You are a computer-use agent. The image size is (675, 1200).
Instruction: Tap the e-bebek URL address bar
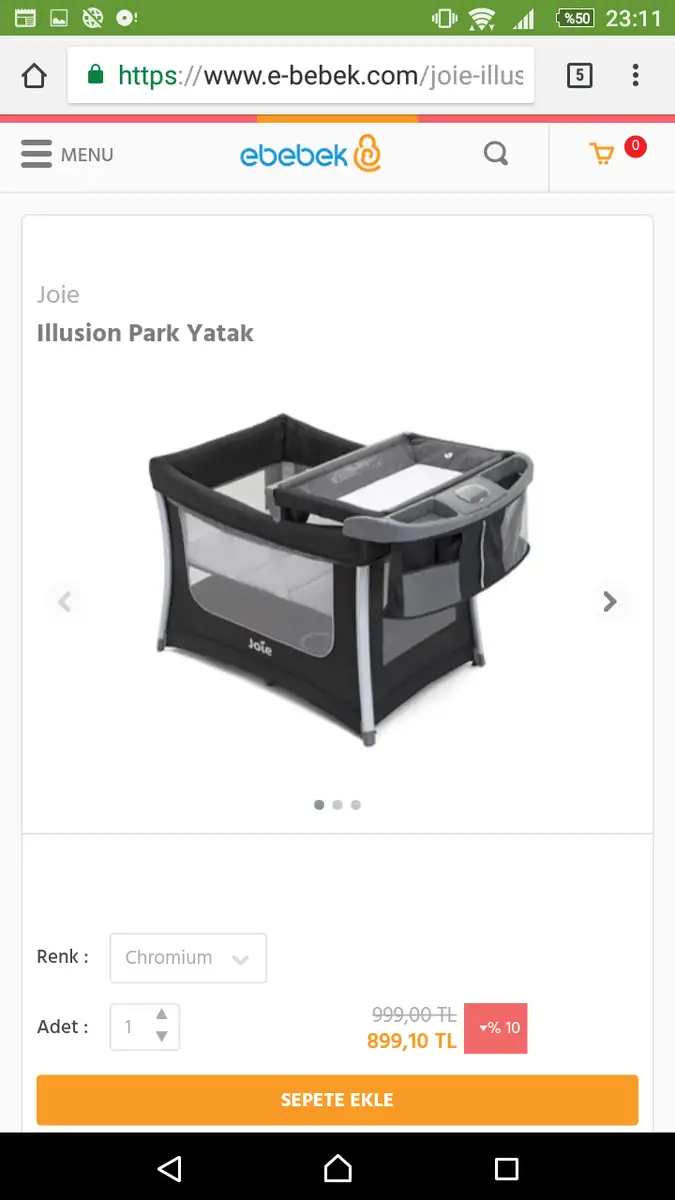(301, 75)
